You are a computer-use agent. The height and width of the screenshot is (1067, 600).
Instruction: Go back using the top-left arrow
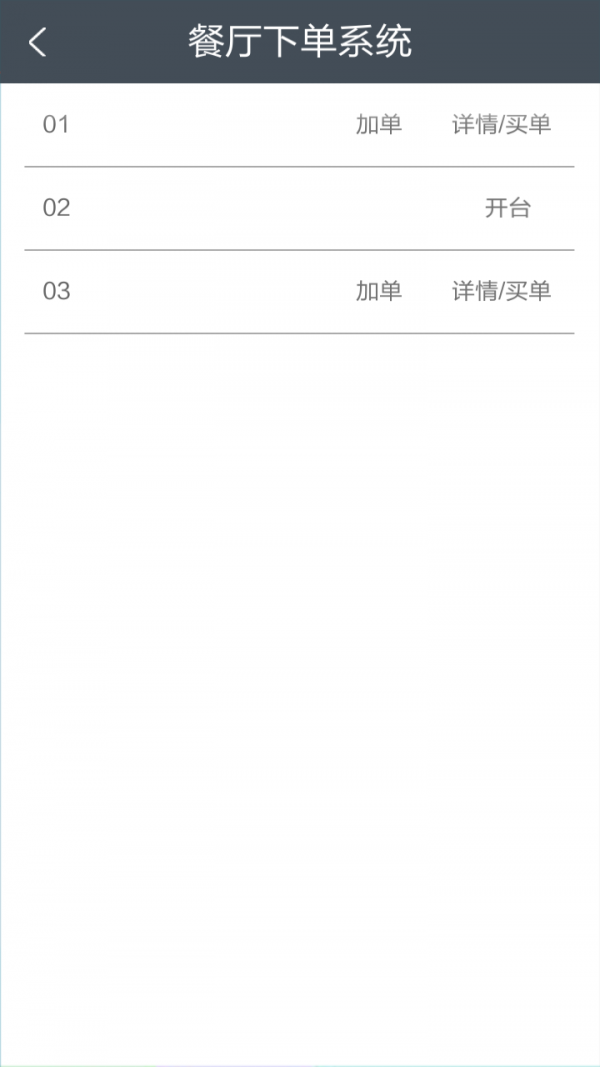(38, 42)
